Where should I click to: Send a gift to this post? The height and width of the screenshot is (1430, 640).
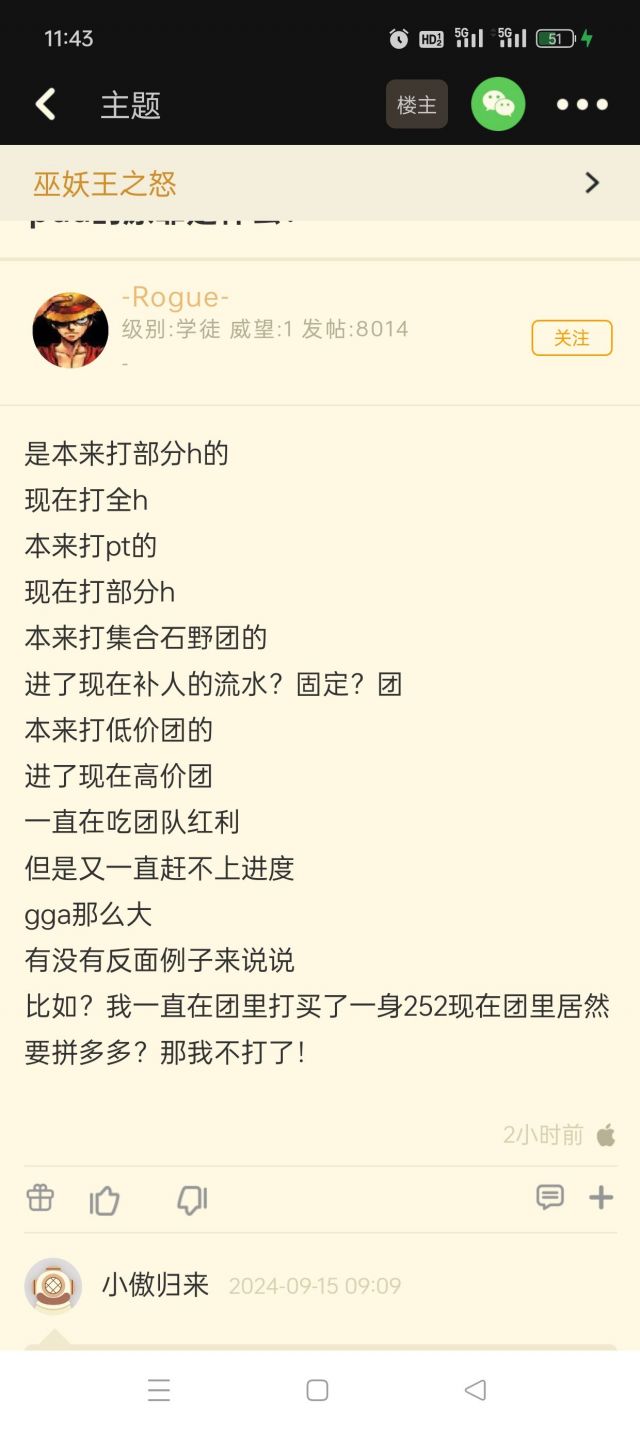pyautogui.click(x=40, y=1197)
